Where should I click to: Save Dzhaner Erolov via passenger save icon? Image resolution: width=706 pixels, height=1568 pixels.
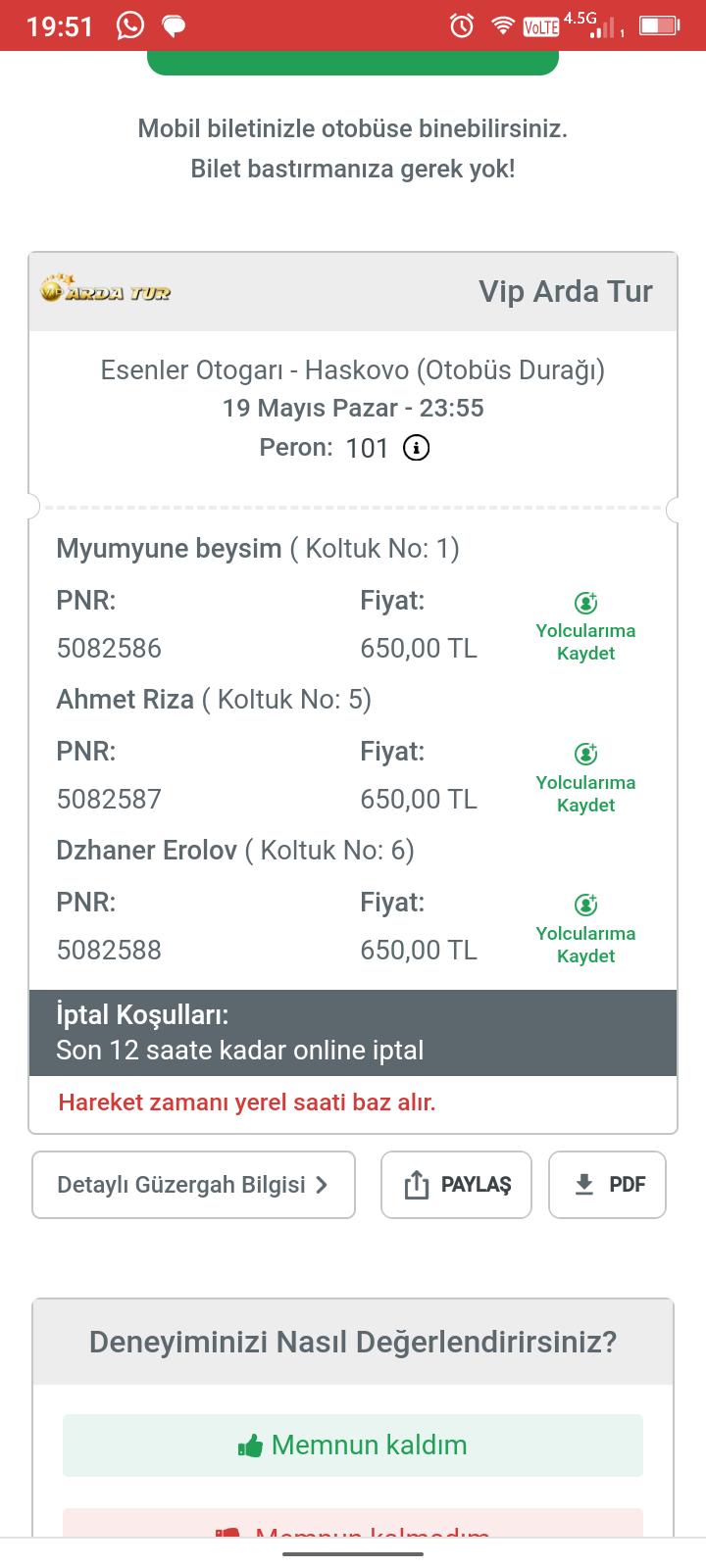[x=585, y=906]
